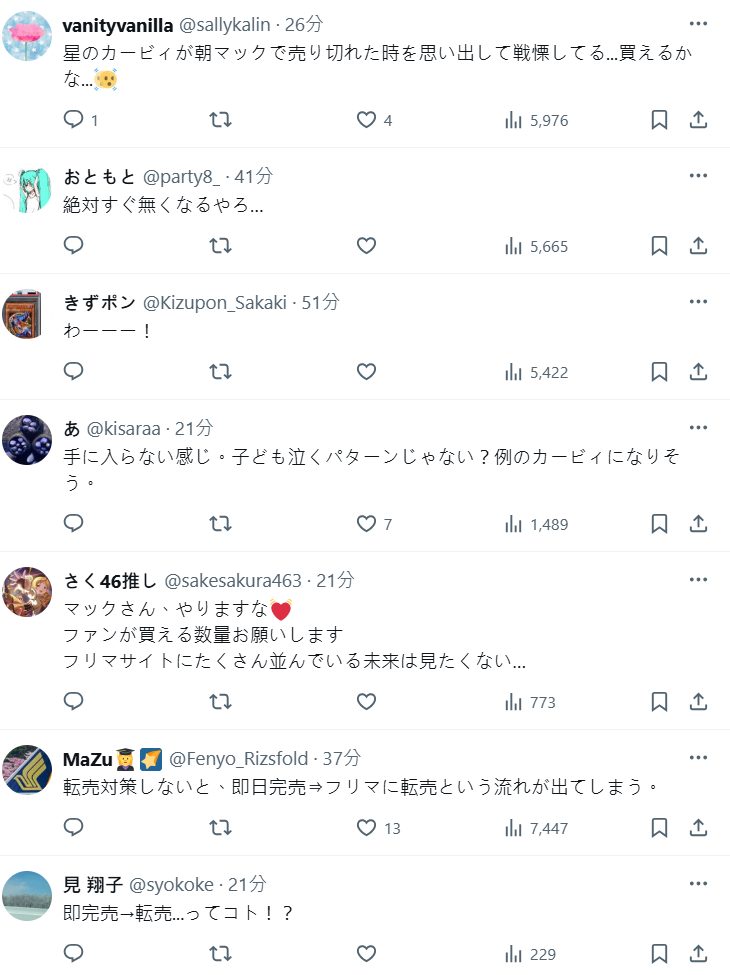Open overflow menu on さく46推し's tweet

(698, 579)
